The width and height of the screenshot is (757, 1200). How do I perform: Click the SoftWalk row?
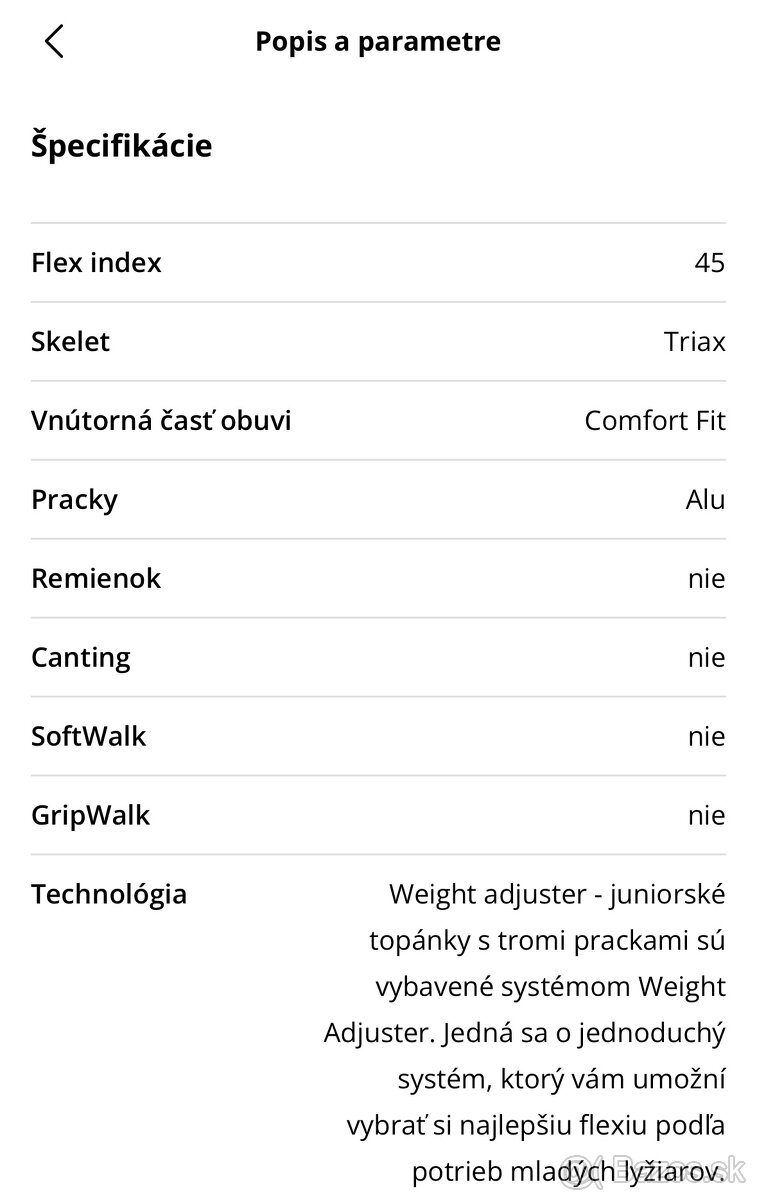point(378,736)
